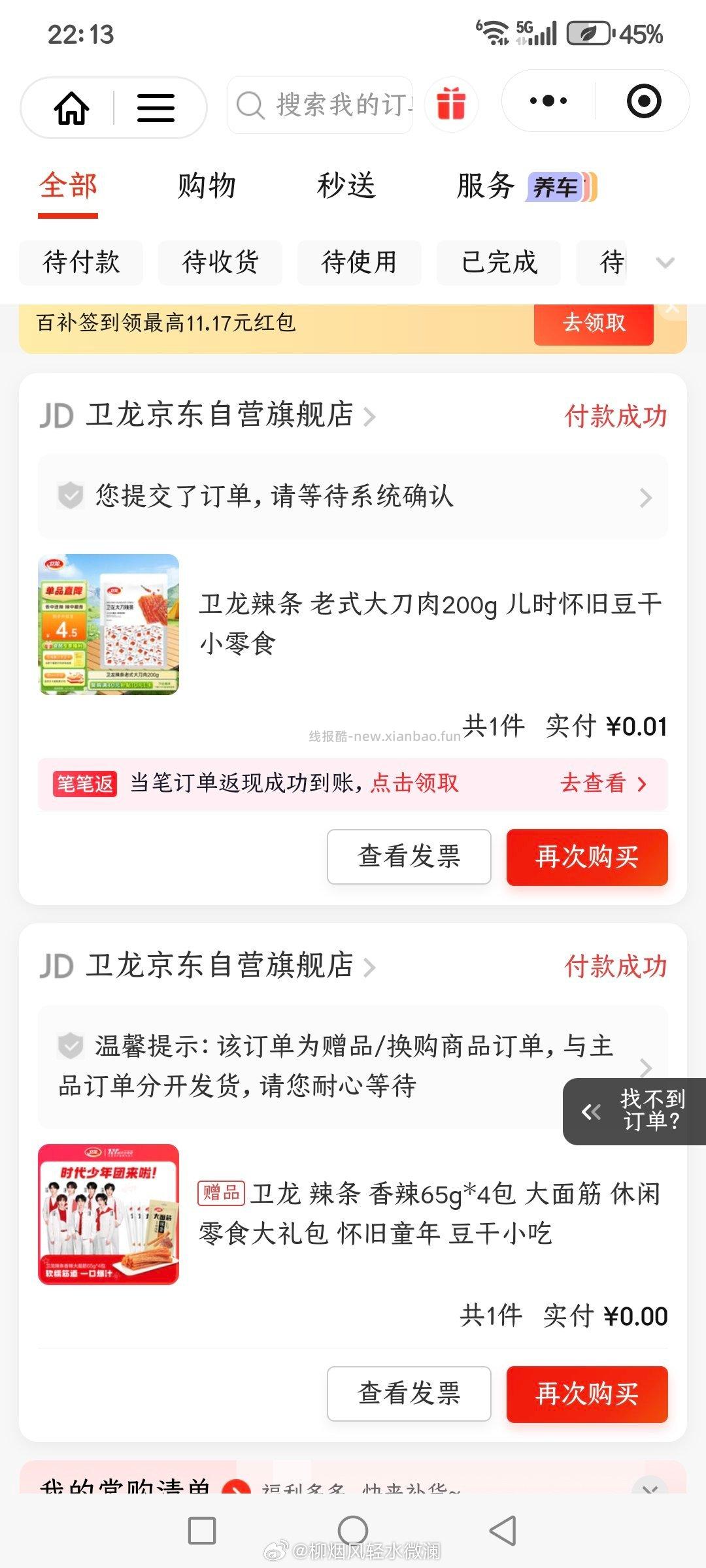
Task: Open the more options ellipsis icon
Action: 548,101
